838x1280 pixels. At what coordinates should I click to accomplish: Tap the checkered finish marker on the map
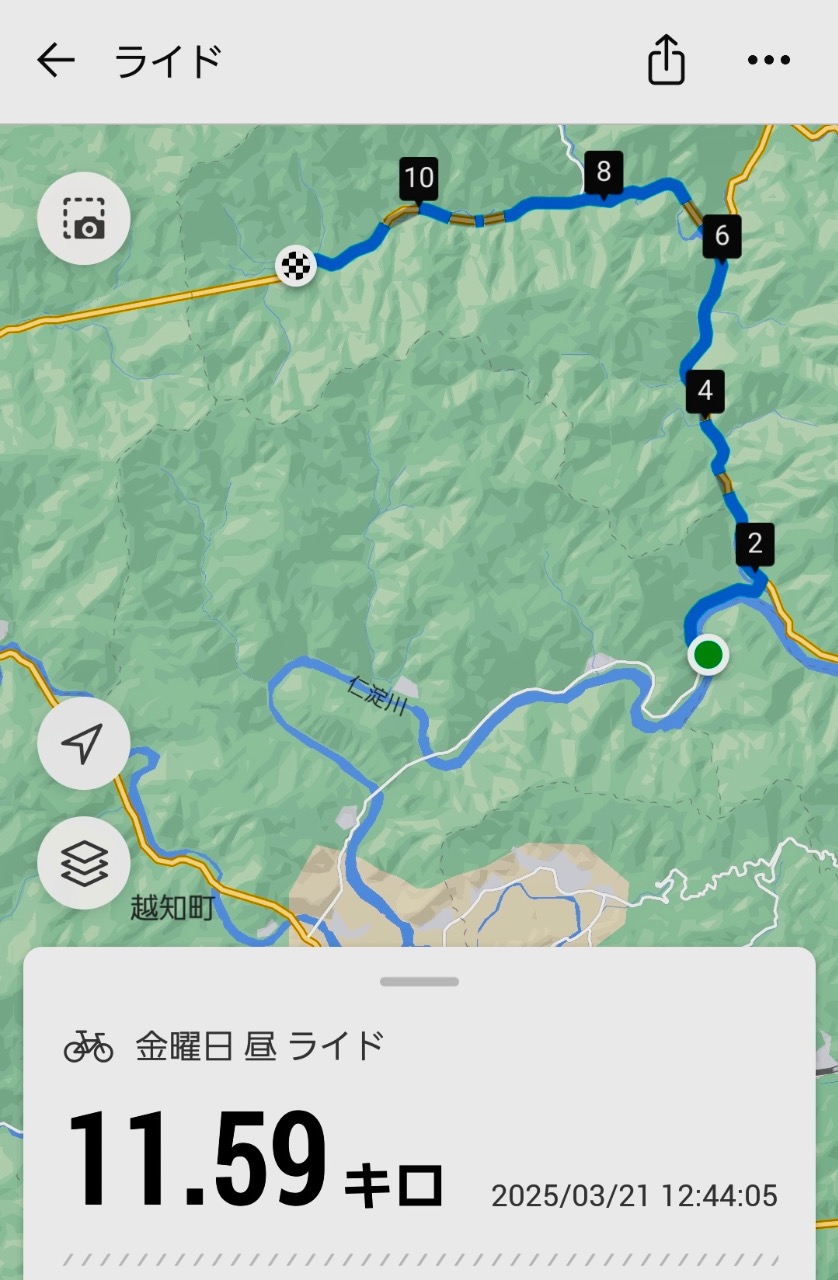point(296,266)
